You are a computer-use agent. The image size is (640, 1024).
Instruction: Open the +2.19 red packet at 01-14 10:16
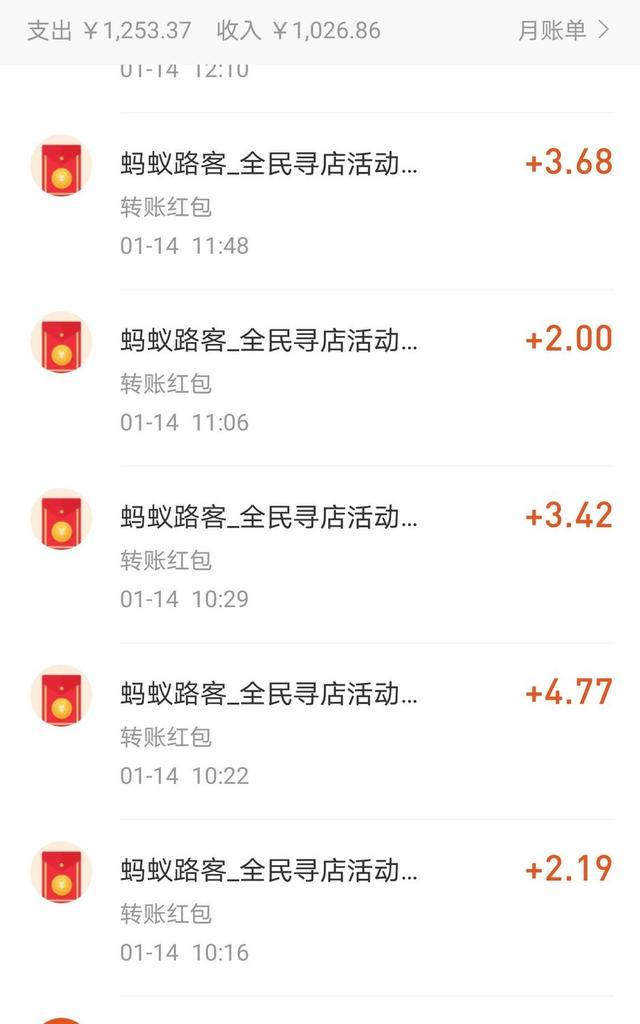pyautogui.click(x=320, y=910)
